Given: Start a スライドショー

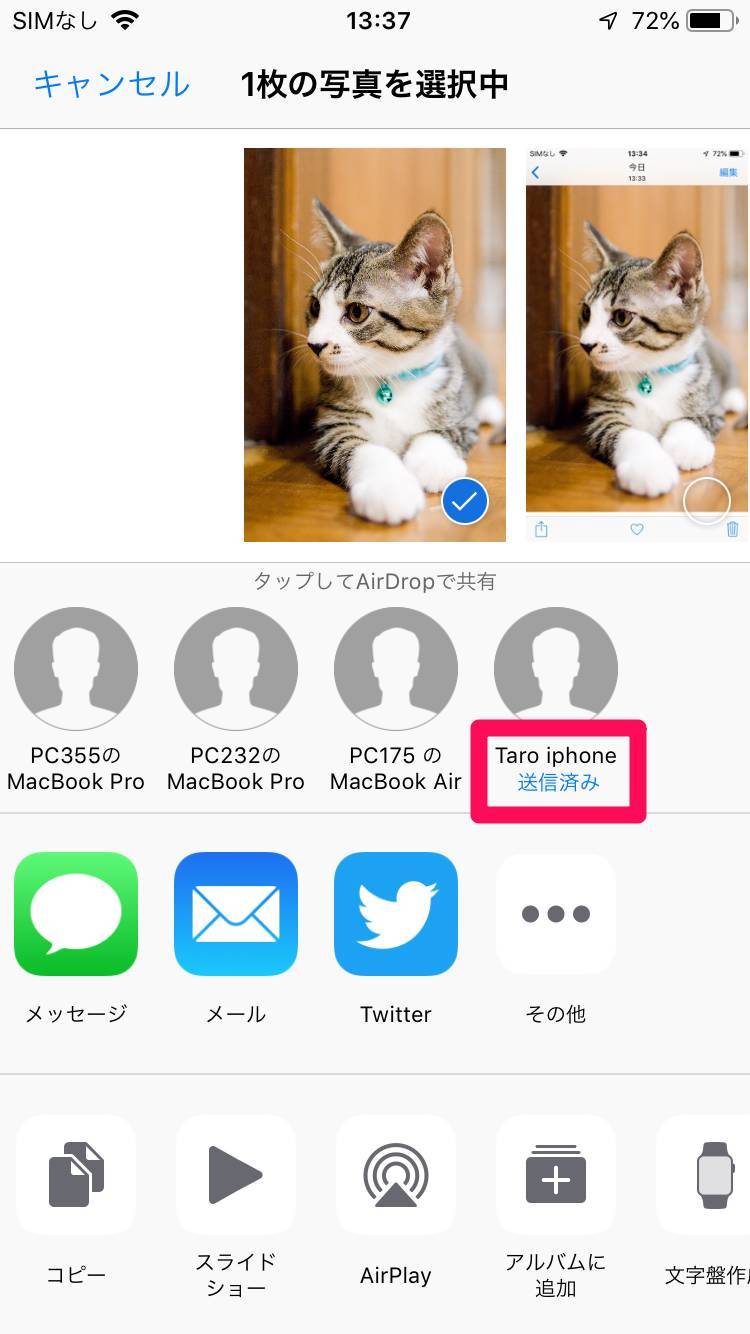Looking at the screenshot, I should (236, 1174).
